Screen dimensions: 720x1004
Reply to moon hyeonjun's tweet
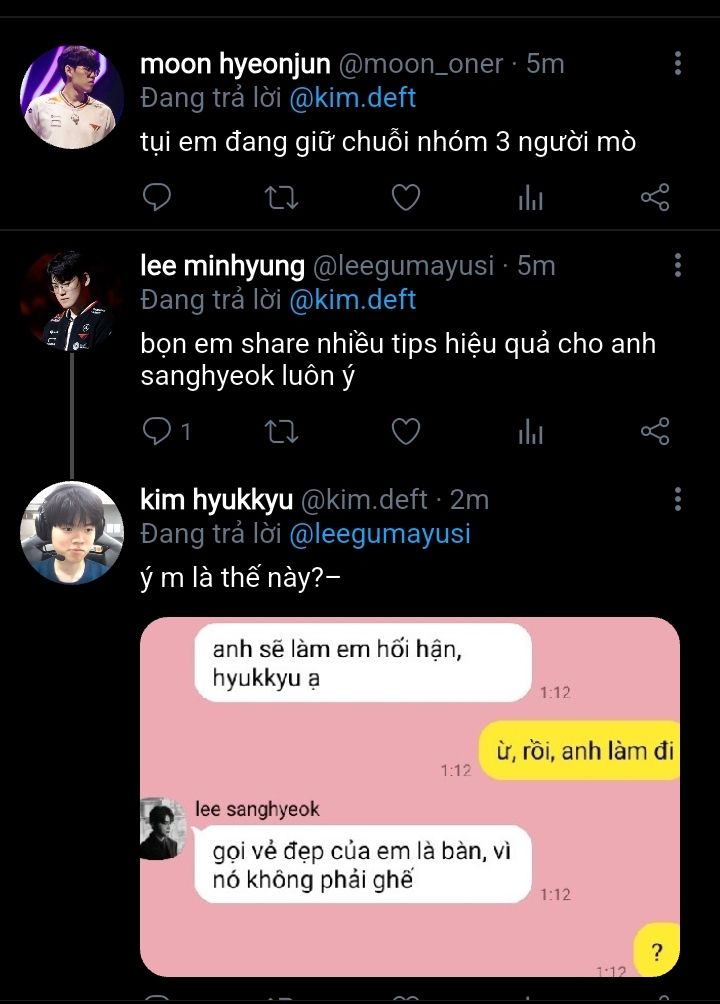click(x=157, y=198)
